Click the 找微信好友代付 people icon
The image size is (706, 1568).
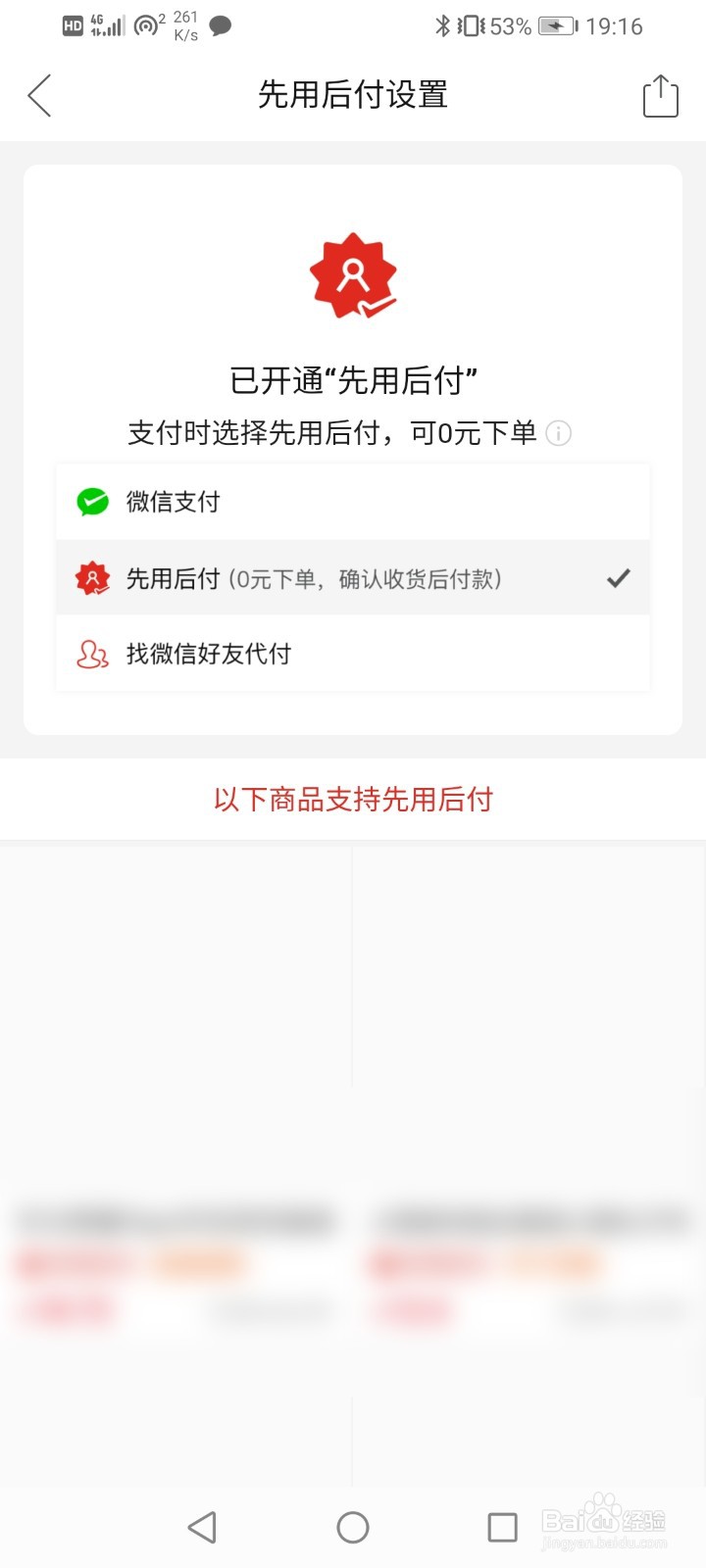click(92, 654)
